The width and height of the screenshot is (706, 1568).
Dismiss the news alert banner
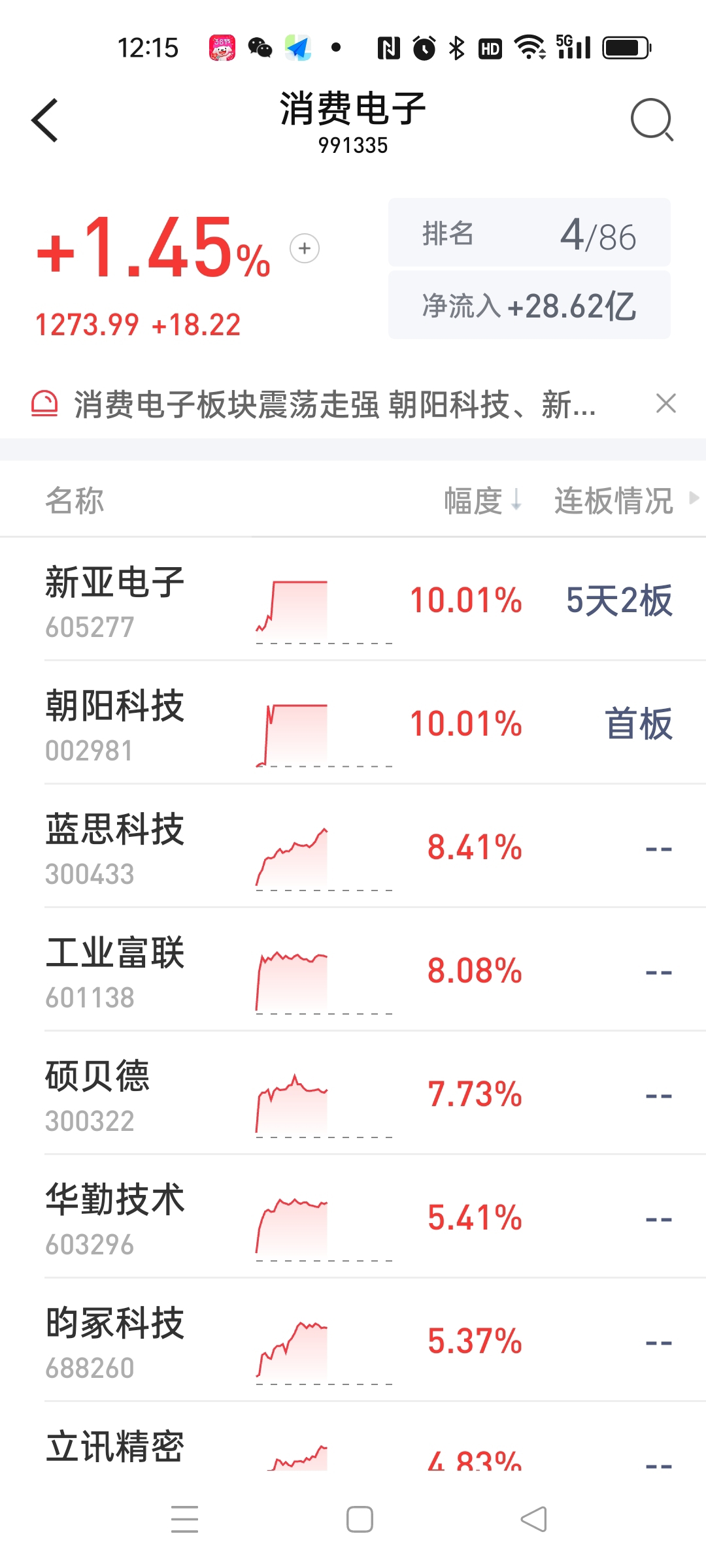[x=665, y=404]
